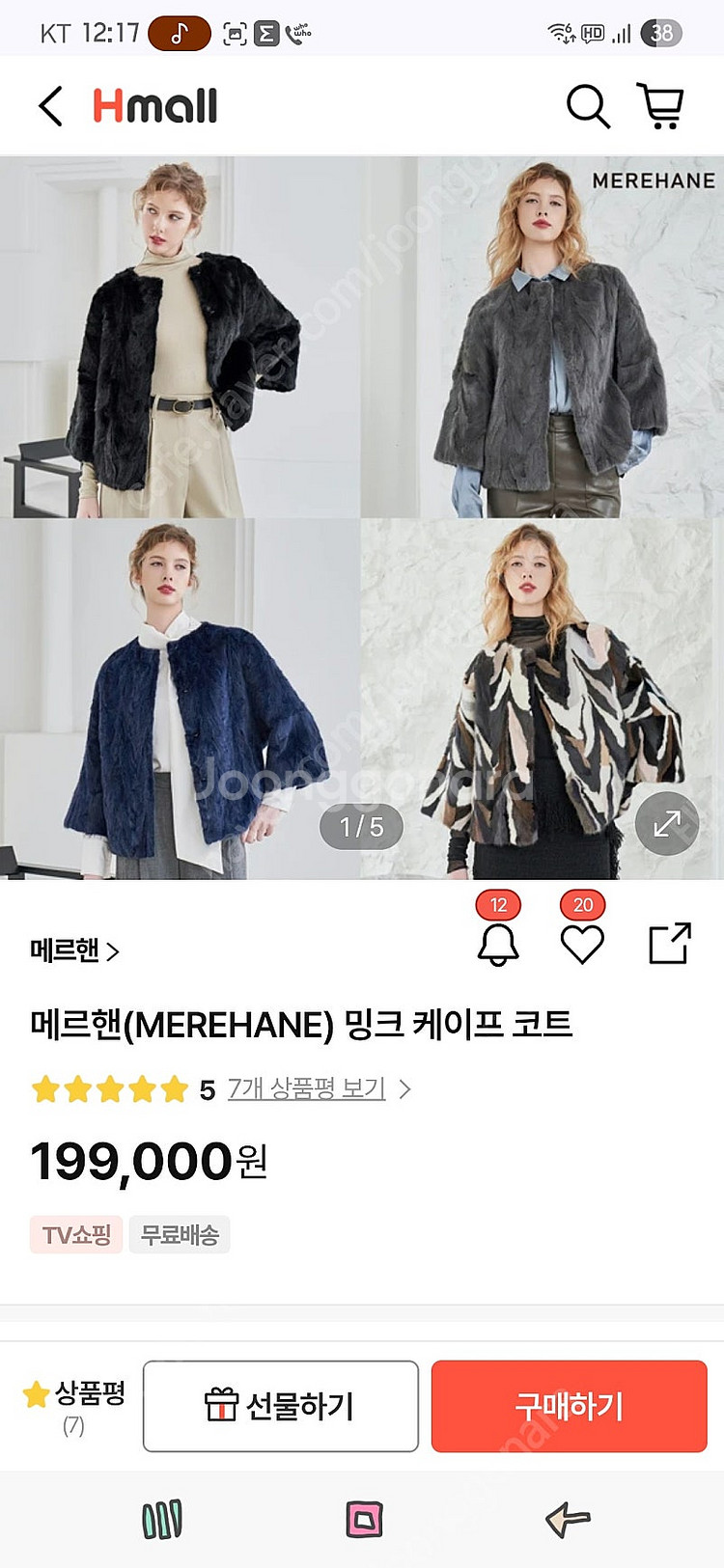View the 7개 상품평 보기 link
The width and height of the screenshot is (724, 1568).
(x=307, y=1089)
